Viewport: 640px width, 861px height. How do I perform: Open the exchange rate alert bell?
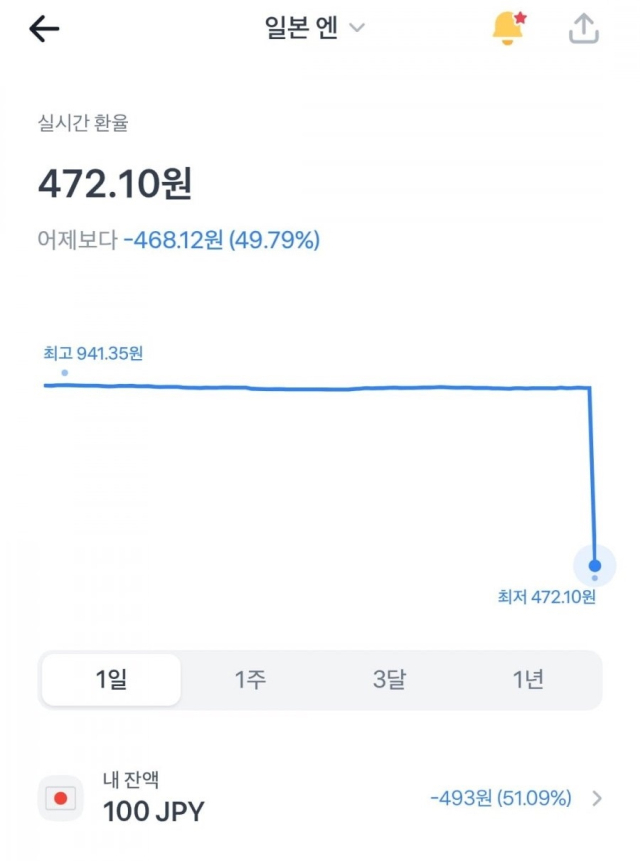pyautogui.click(x=508, y=29)
